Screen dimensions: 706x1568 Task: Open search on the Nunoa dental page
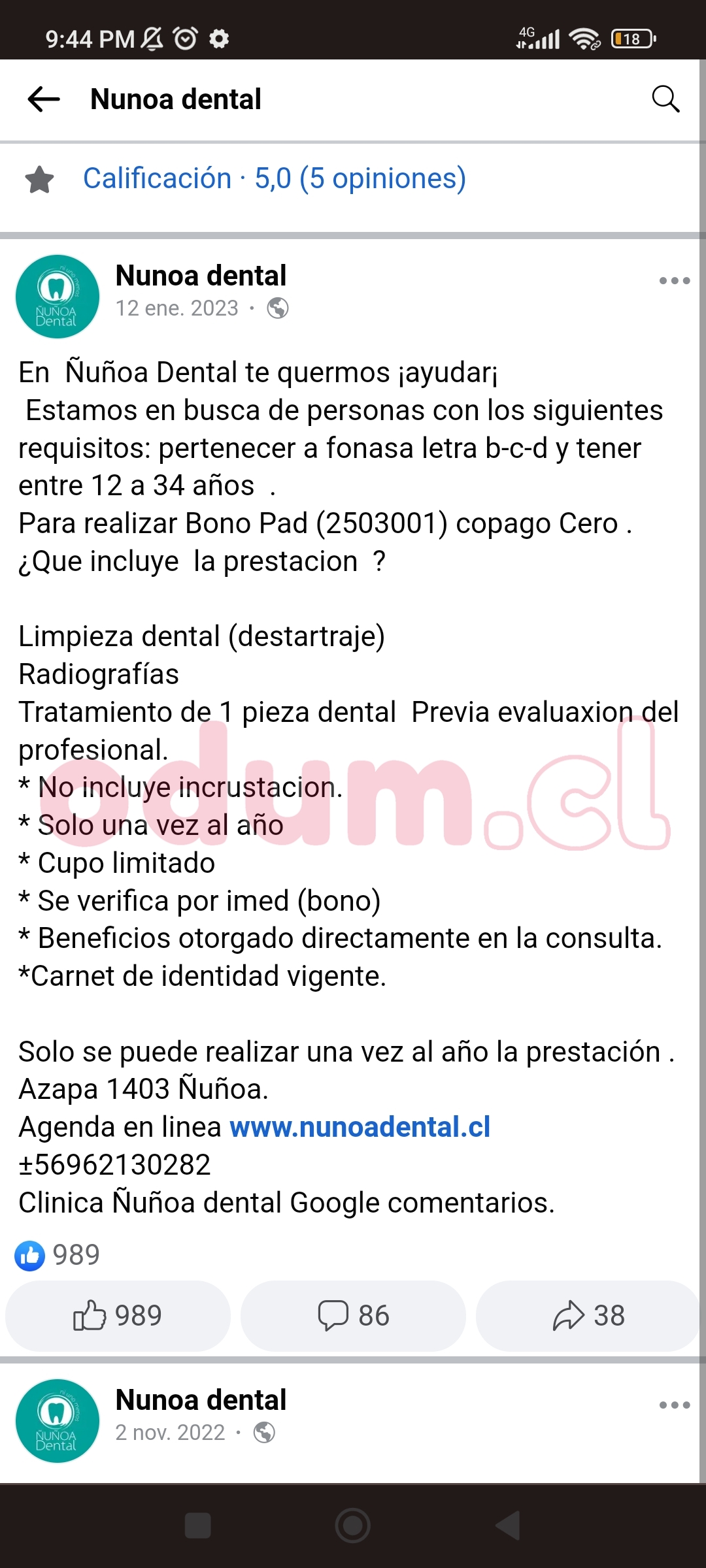click(665, 99)
